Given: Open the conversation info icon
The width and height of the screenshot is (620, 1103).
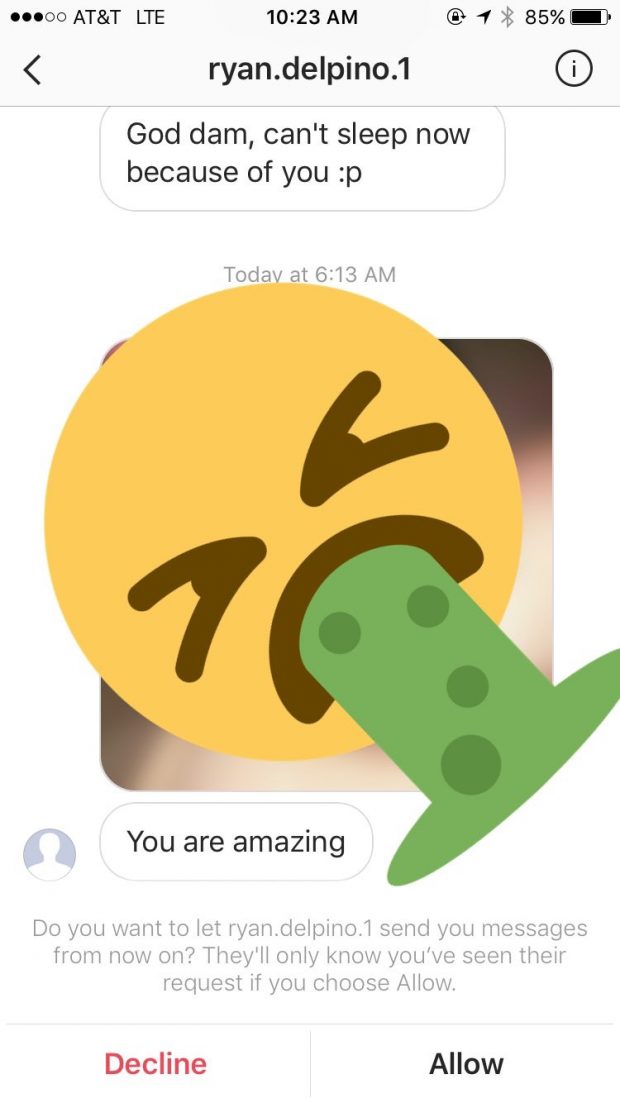Looking at the screenshot, I should (574, 70).
